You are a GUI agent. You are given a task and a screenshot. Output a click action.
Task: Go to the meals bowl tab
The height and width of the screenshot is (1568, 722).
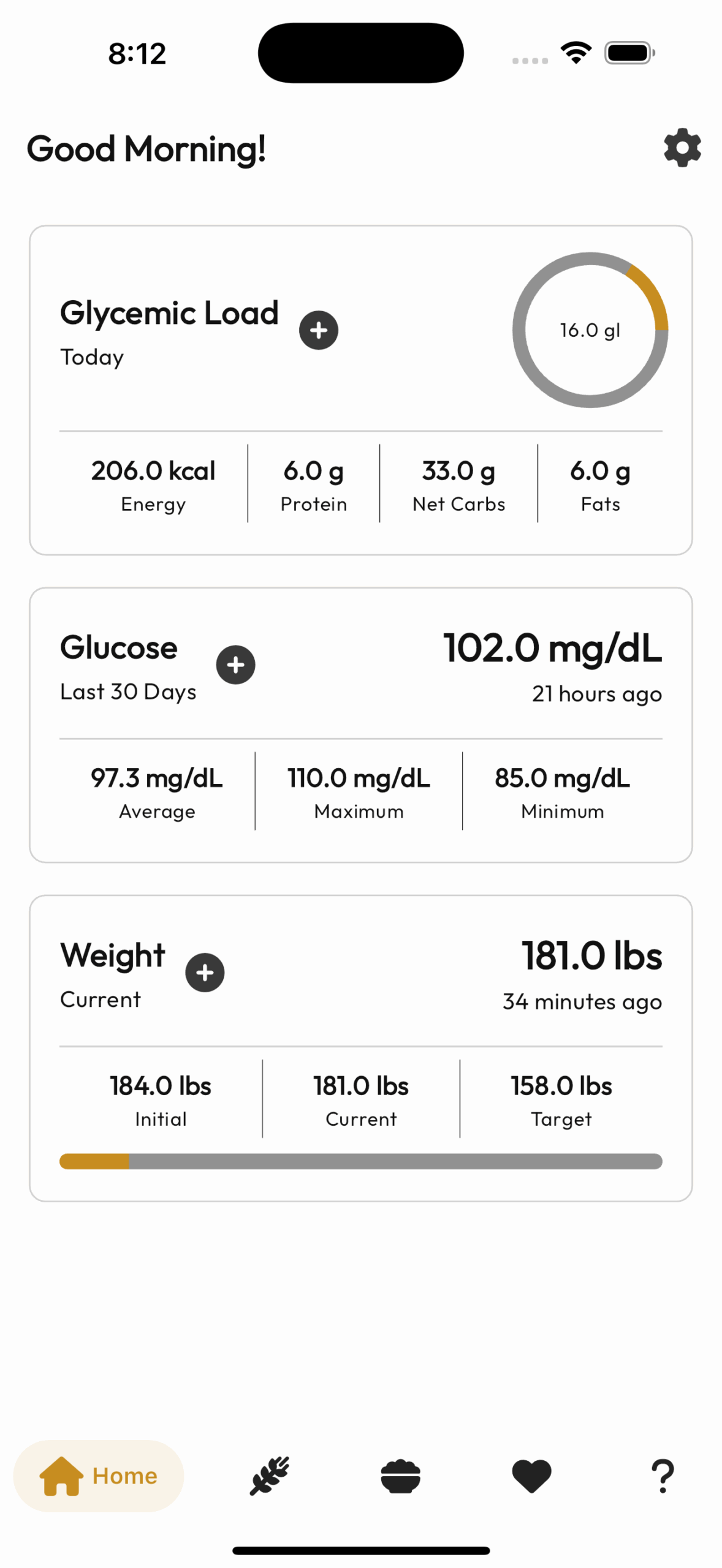tap(400, 1476)
